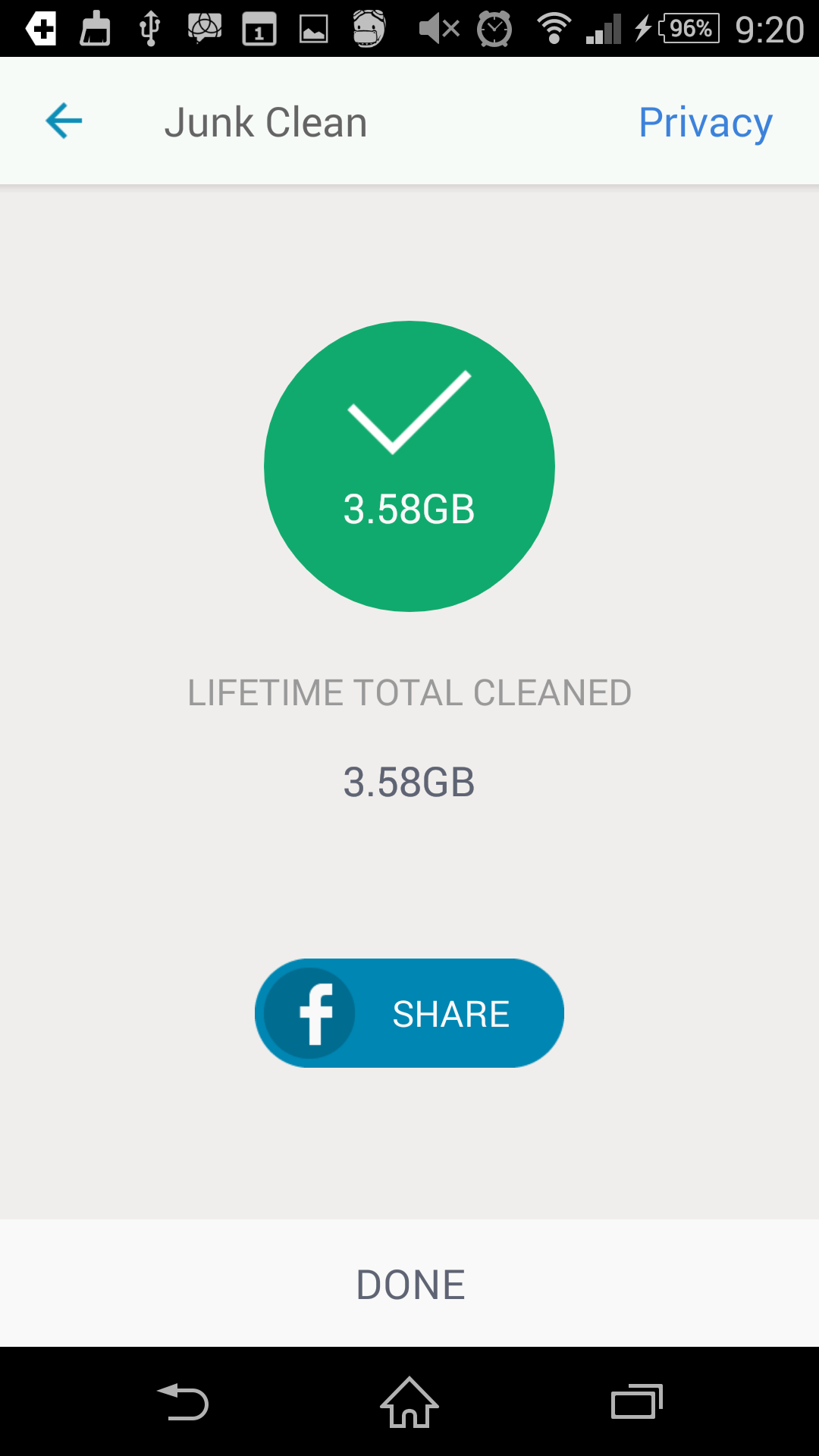The image size is (819, 1456).
Task: Go back using the top-left arrow
Action: pos(64,121)
